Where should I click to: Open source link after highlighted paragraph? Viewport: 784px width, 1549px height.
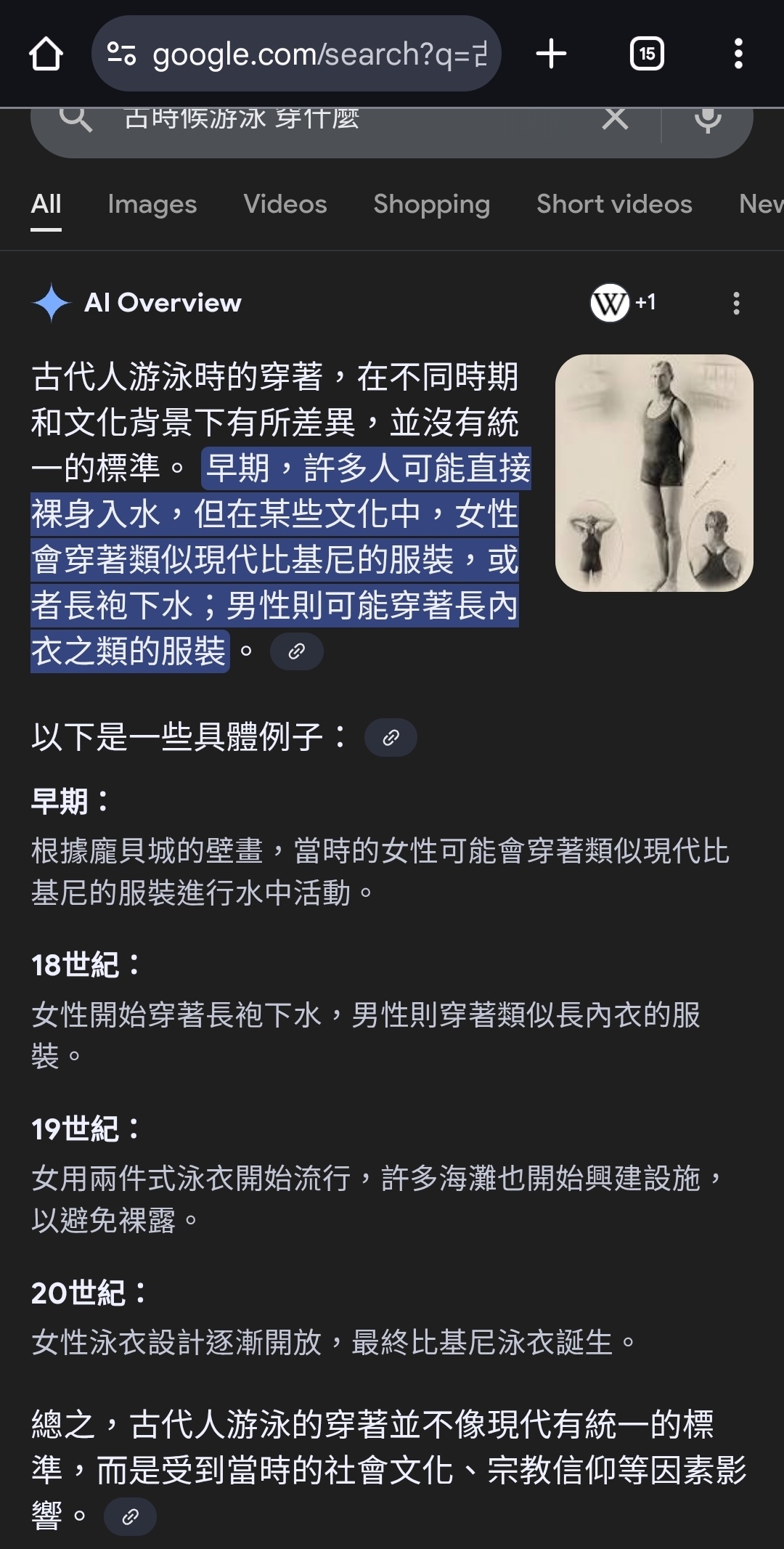pos(296,651)
